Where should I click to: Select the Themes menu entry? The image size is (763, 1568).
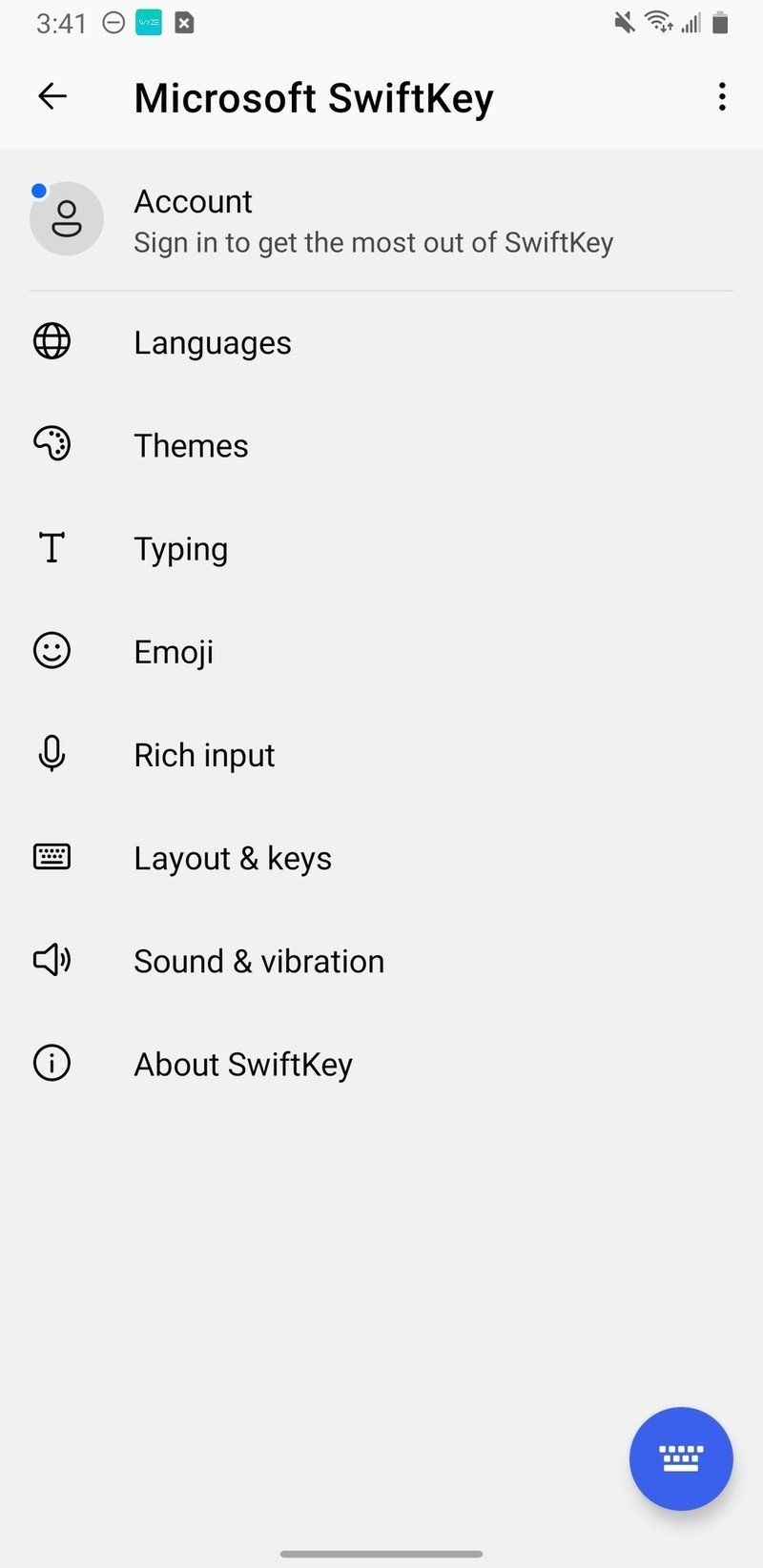(191, 444)
